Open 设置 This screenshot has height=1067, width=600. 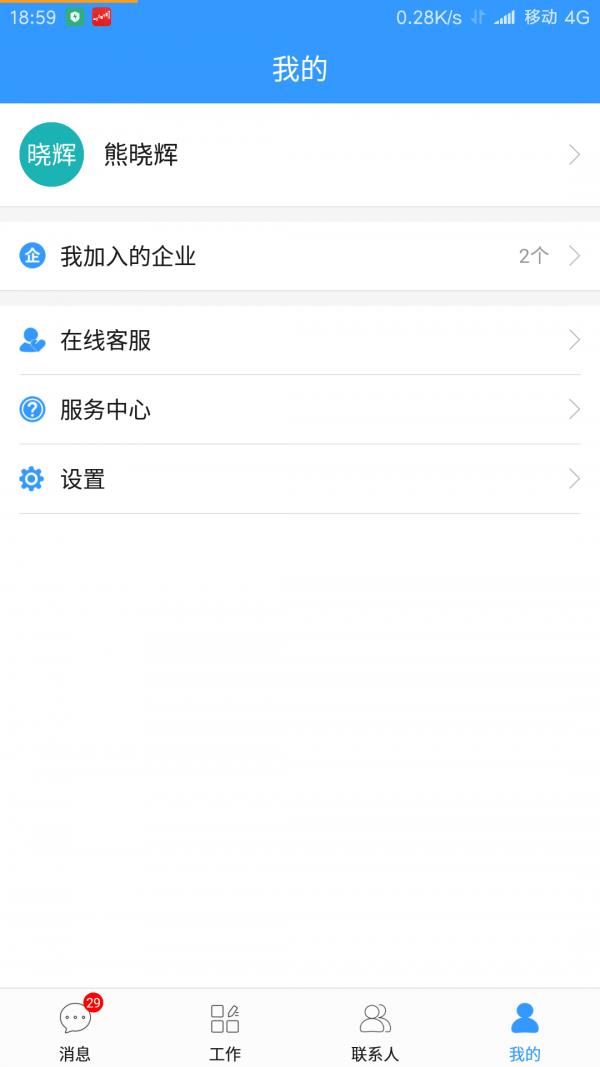300,479
